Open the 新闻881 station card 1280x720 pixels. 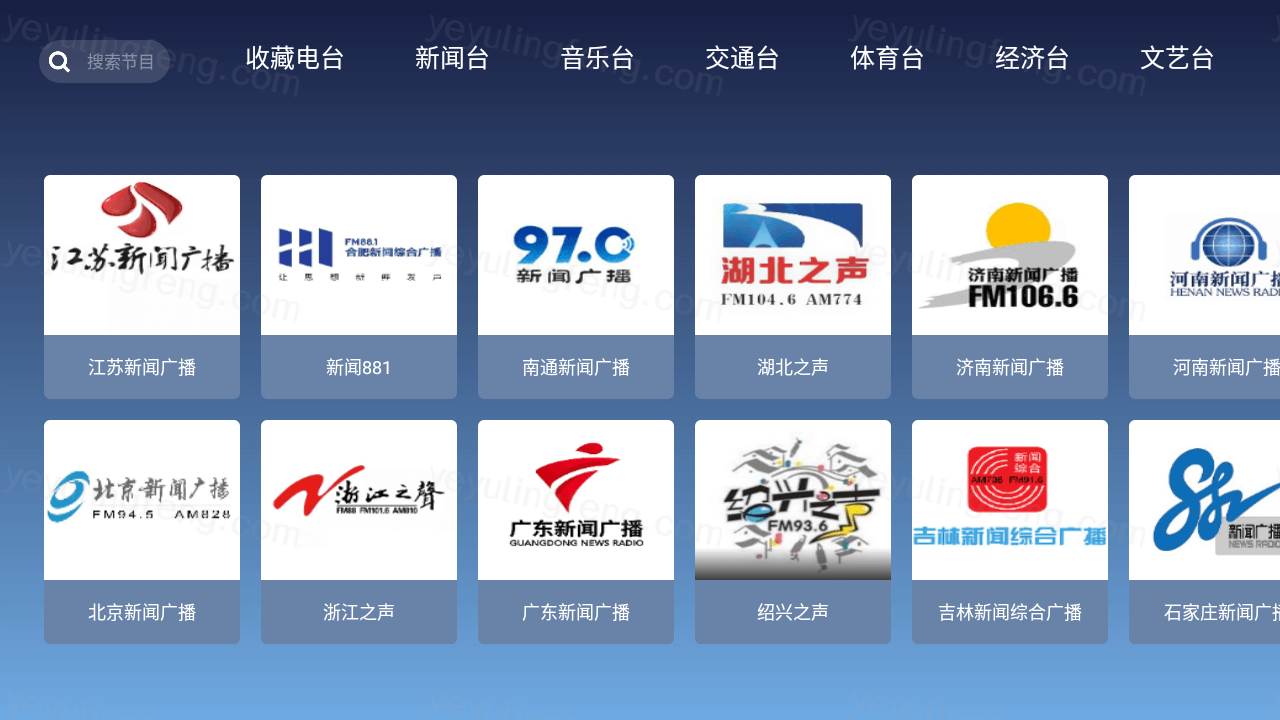pyautogui.click(x=359, y=287)
